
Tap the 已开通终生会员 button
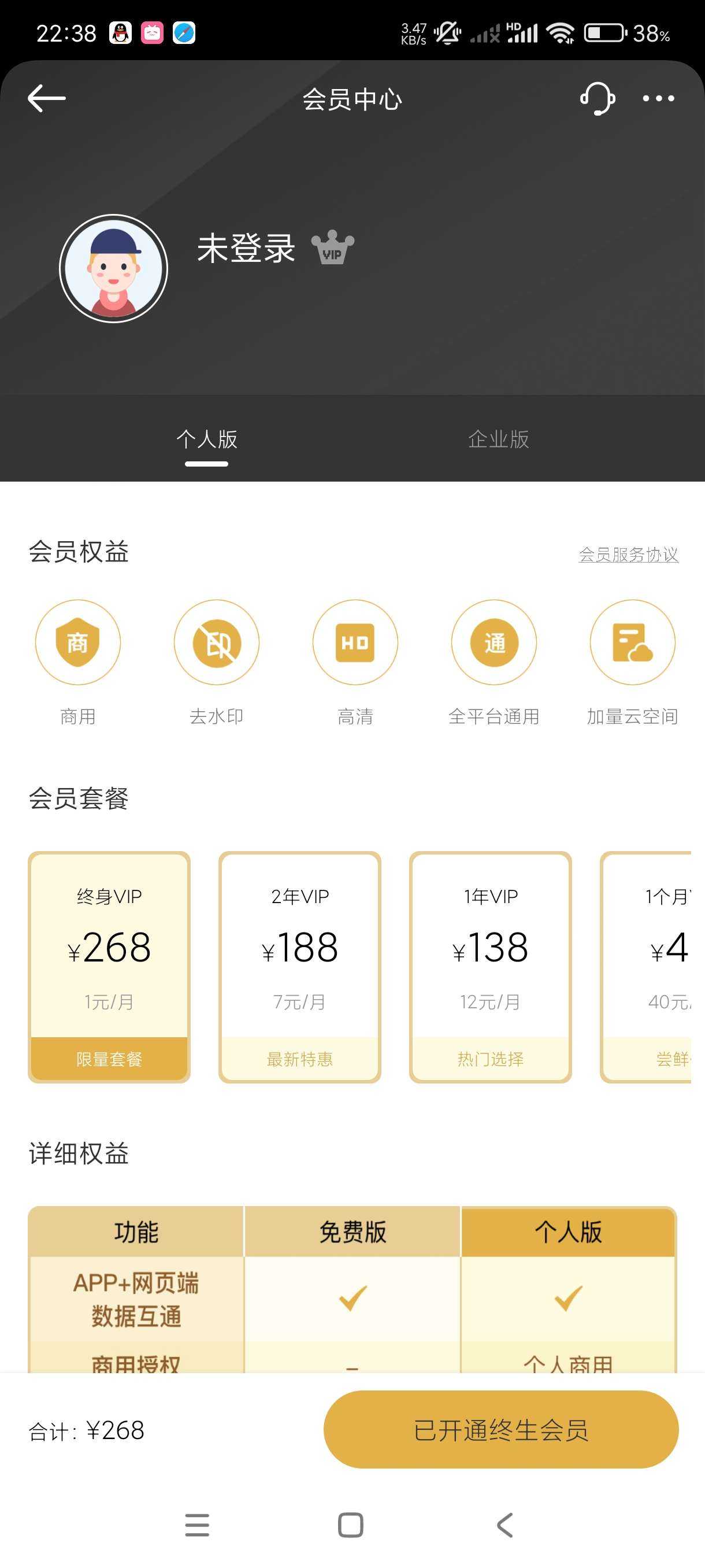(x=500, y=1430)
